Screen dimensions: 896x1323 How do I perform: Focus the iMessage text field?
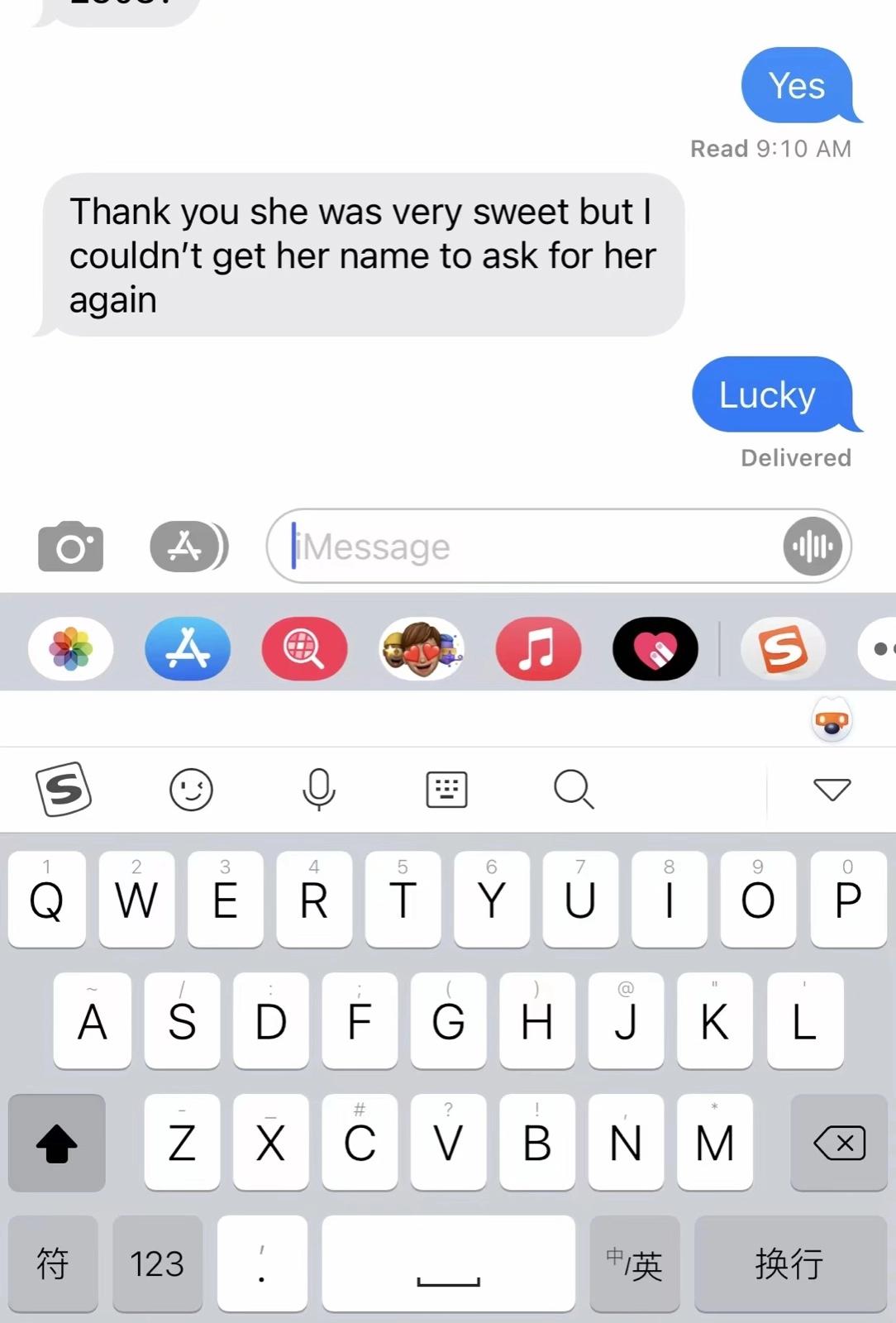[x=529, y=547]
